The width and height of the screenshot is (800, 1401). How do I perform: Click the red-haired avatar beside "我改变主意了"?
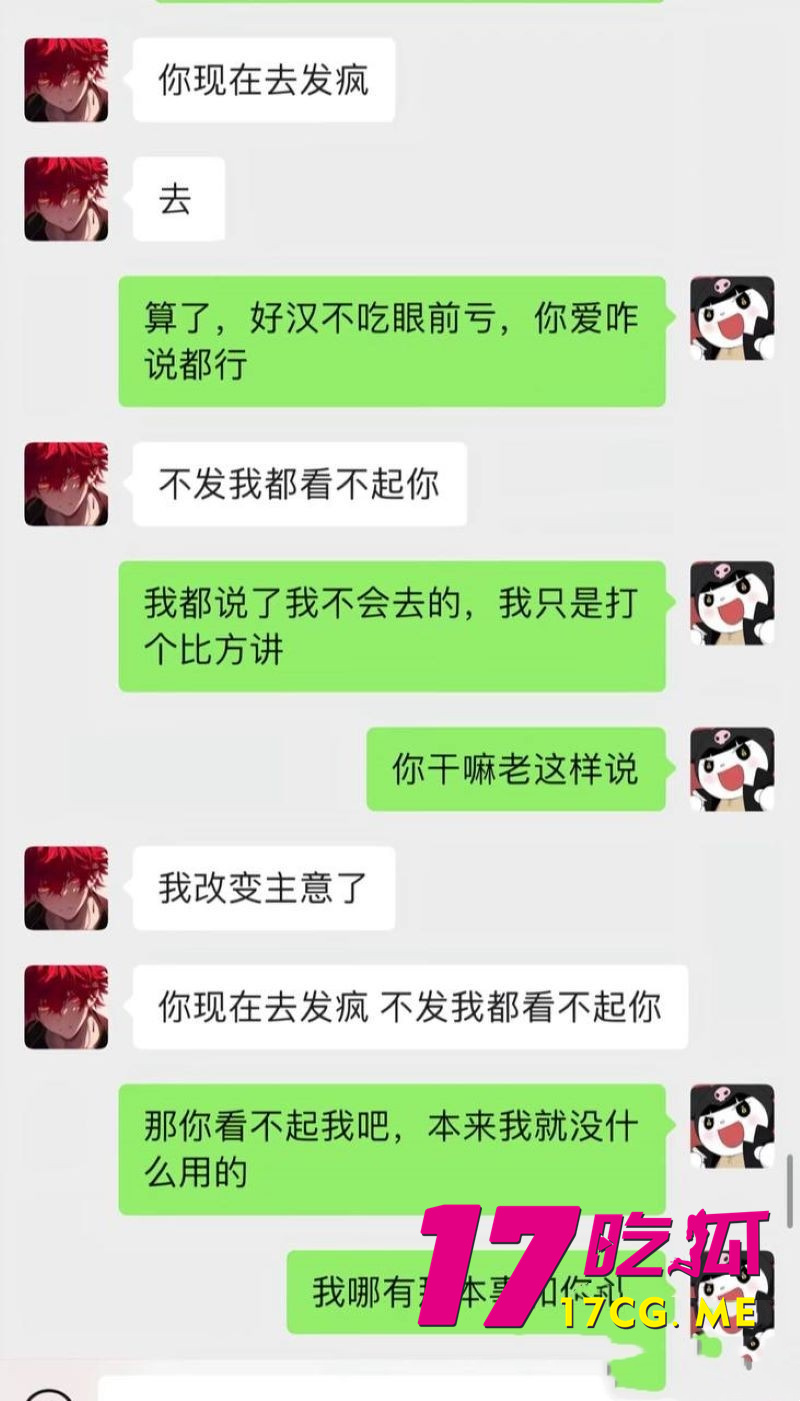pyautogui.click(x=65, y=886)
